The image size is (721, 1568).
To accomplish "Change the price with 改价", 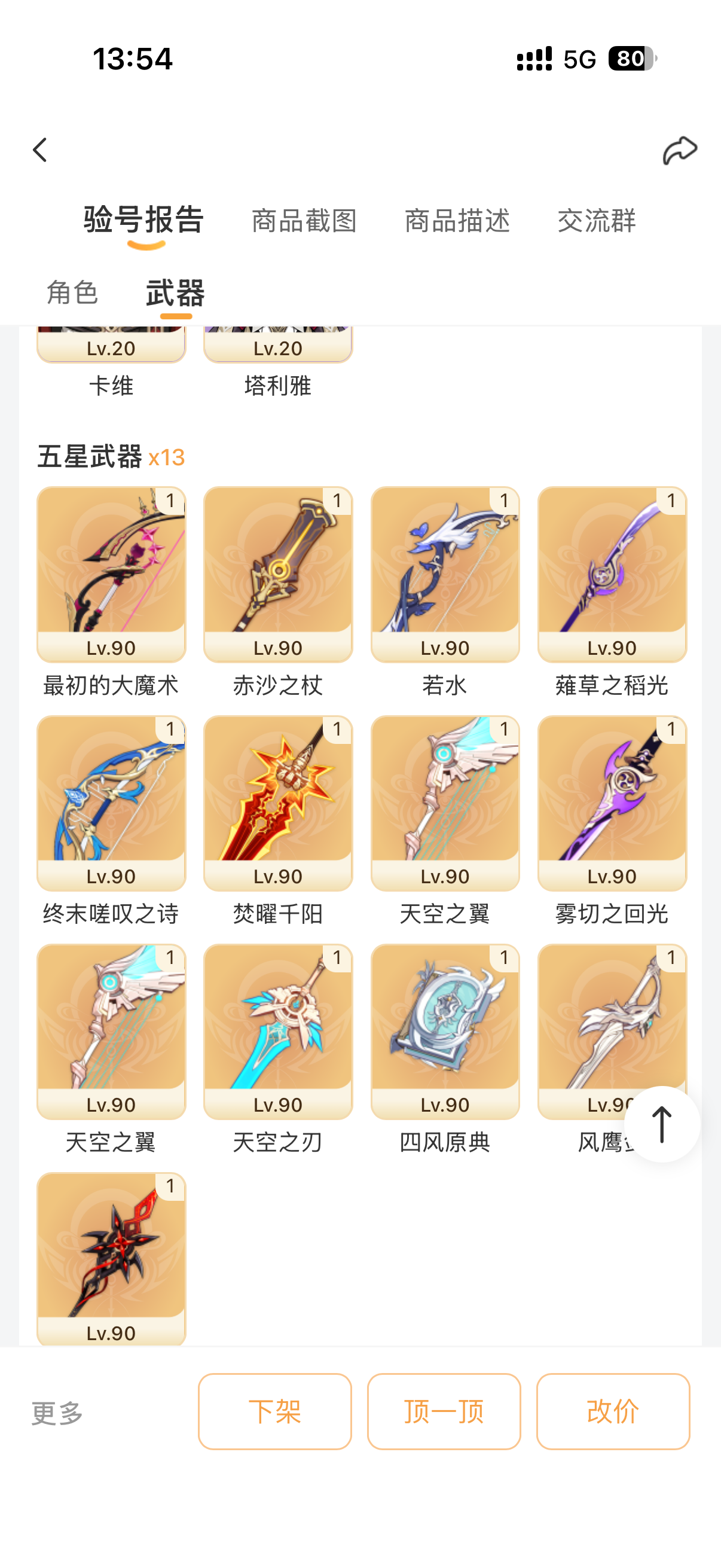I will [613, 1411].
